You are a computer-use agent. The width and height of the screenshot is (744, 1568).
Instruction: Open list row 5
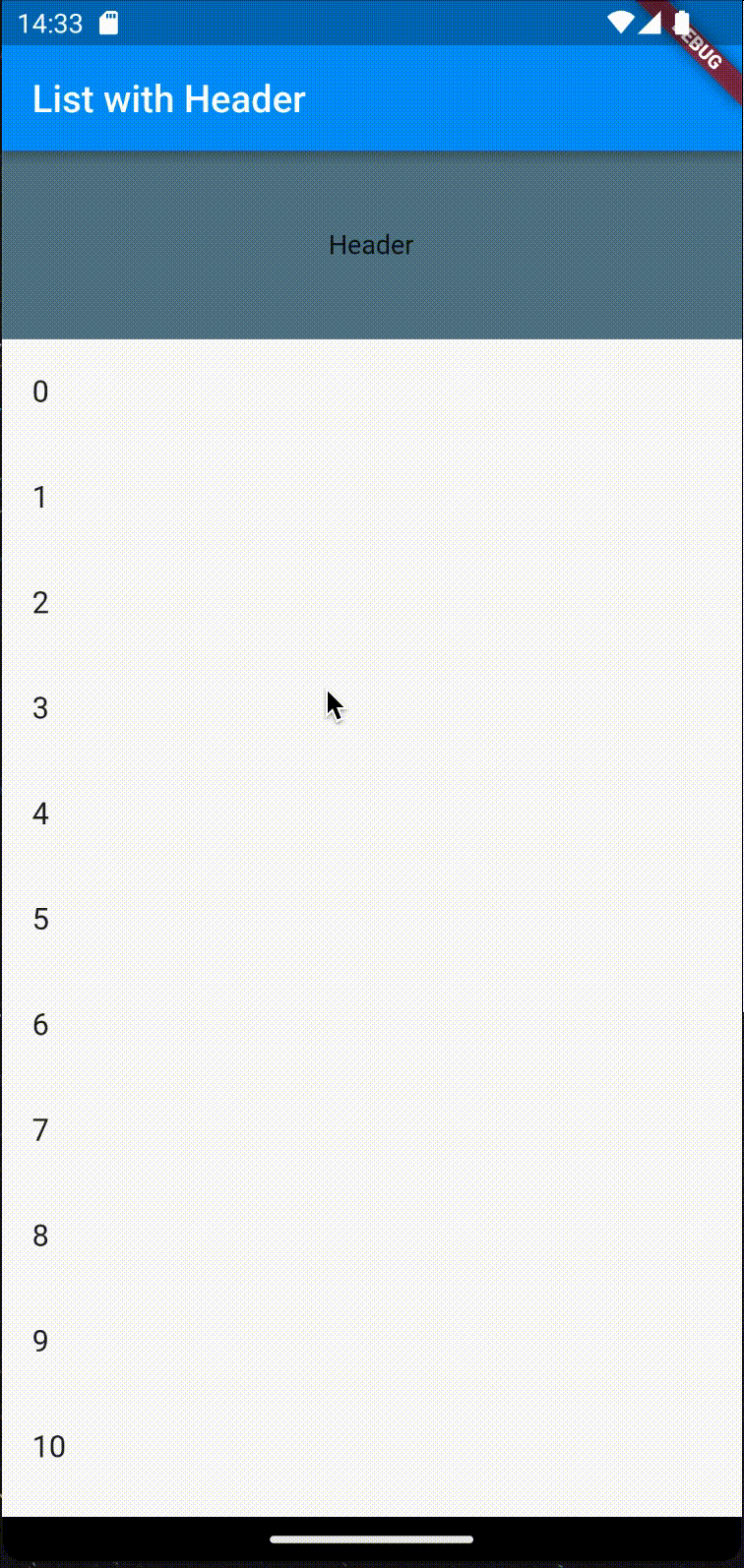pos(372,919)
